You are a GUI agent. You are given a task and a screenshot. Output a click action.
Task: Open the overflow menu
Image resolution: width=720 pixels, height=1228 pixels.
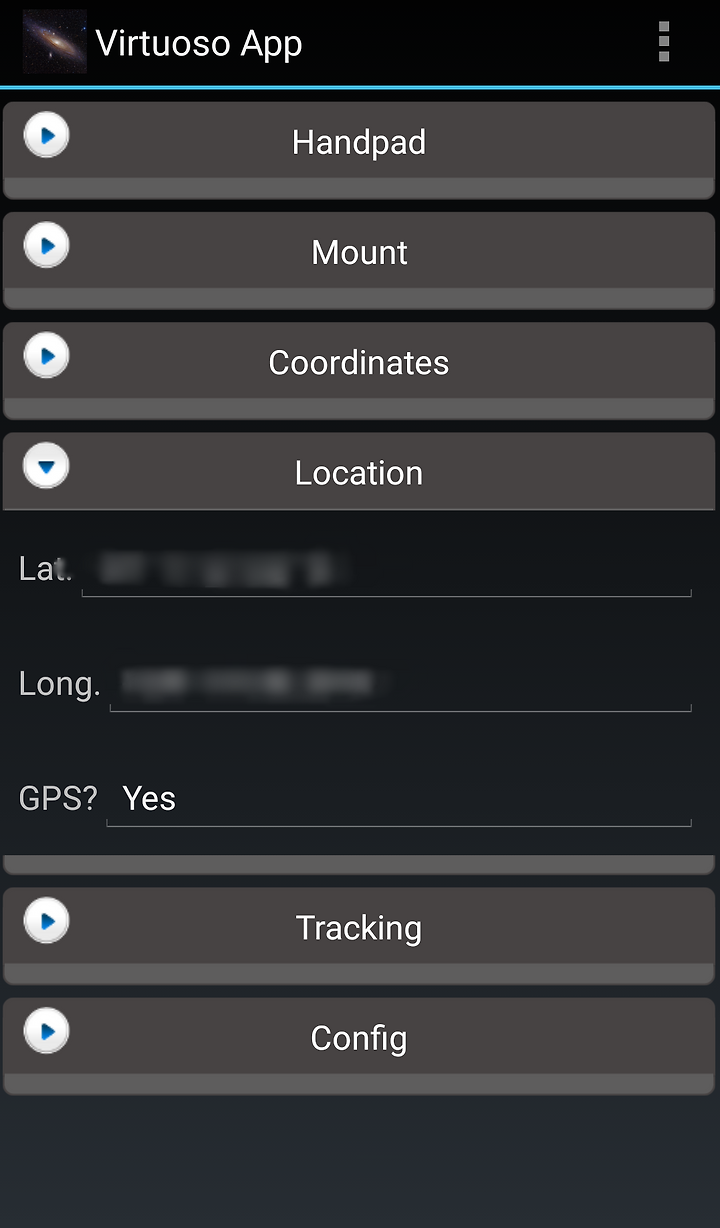click(x=664, y=43)
